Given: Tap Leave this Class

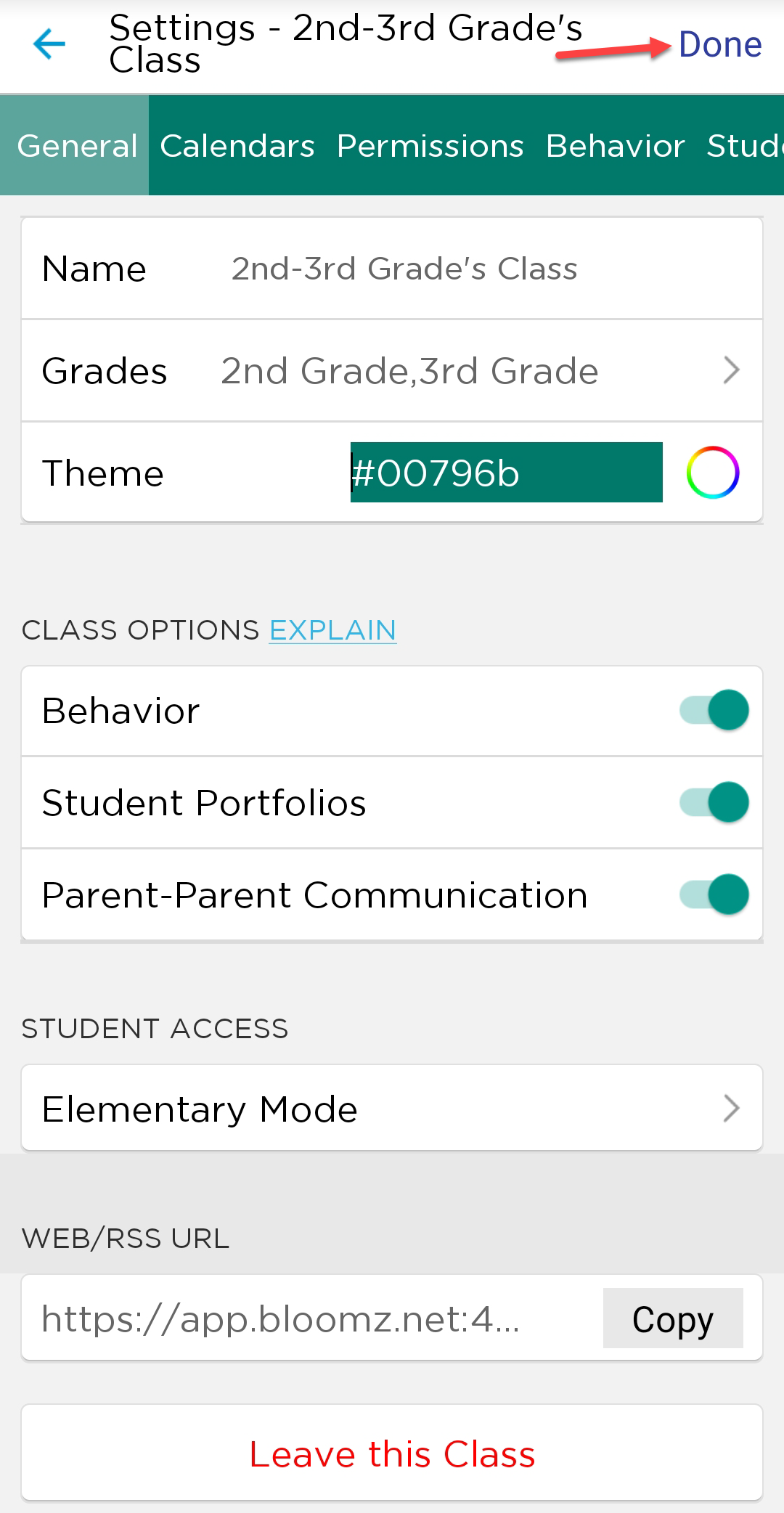Looking at the screenshot, I should tap(392, 1454).
